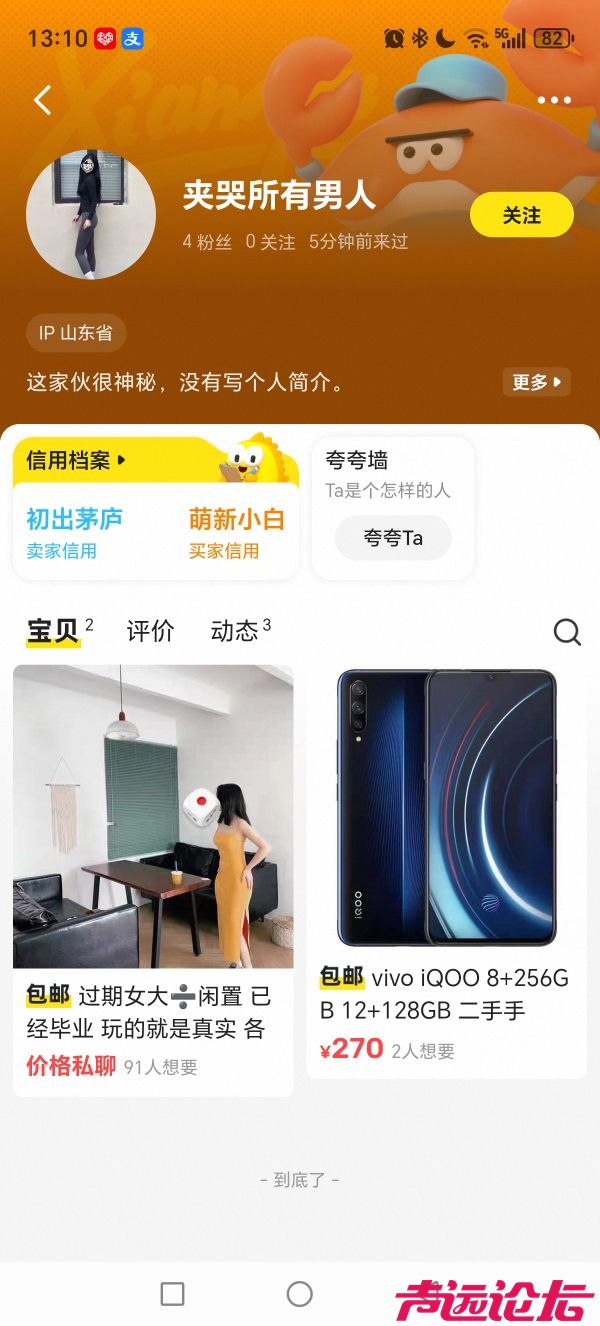Tap the 夸夸Ta button
This screenshot has width=600, height=1326.
pyautogui.click(x=393, y=538)
